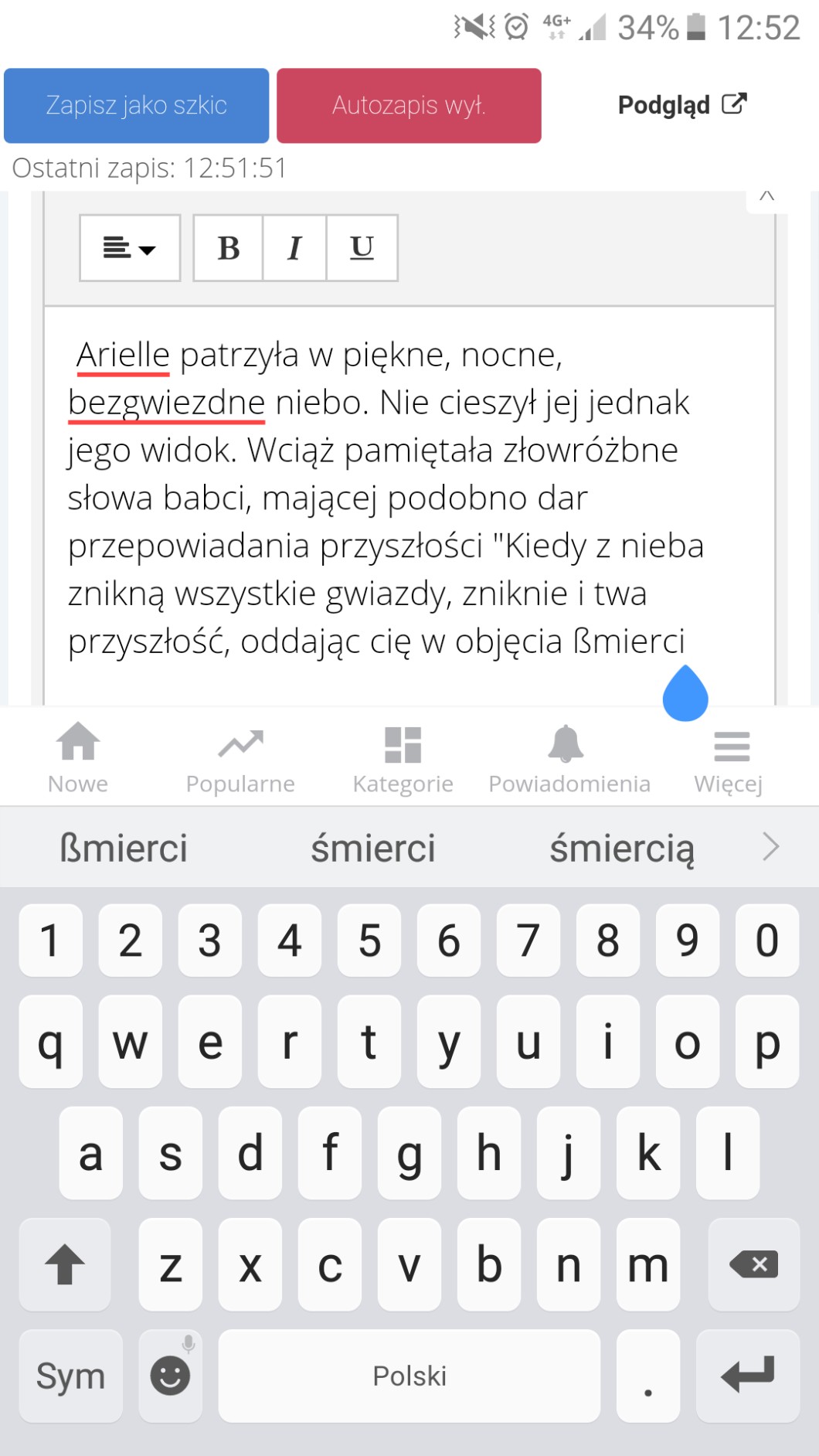Open the Więcej menu
Screen dimensions: 819x1456
point(729,757)
